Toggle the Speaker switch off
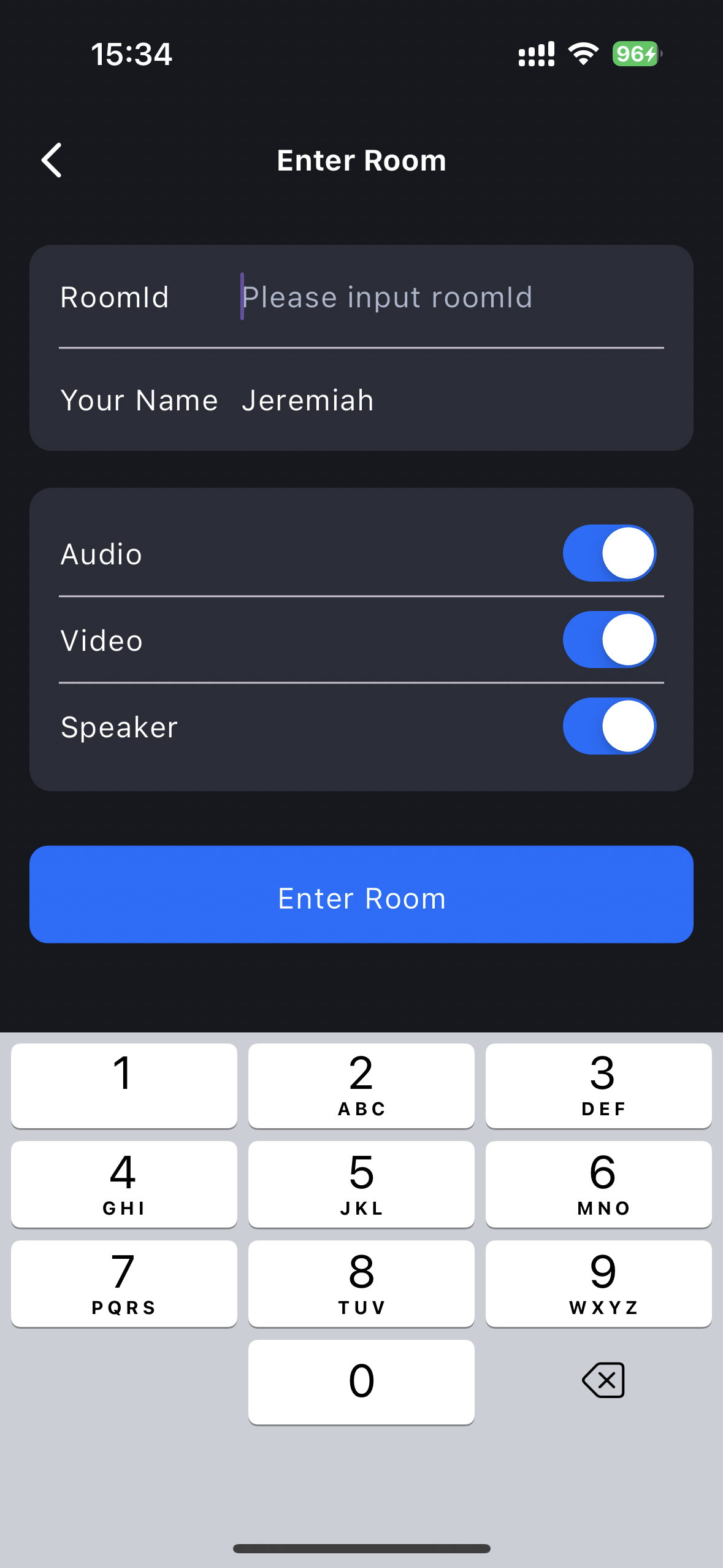 [x=609, y=726]
